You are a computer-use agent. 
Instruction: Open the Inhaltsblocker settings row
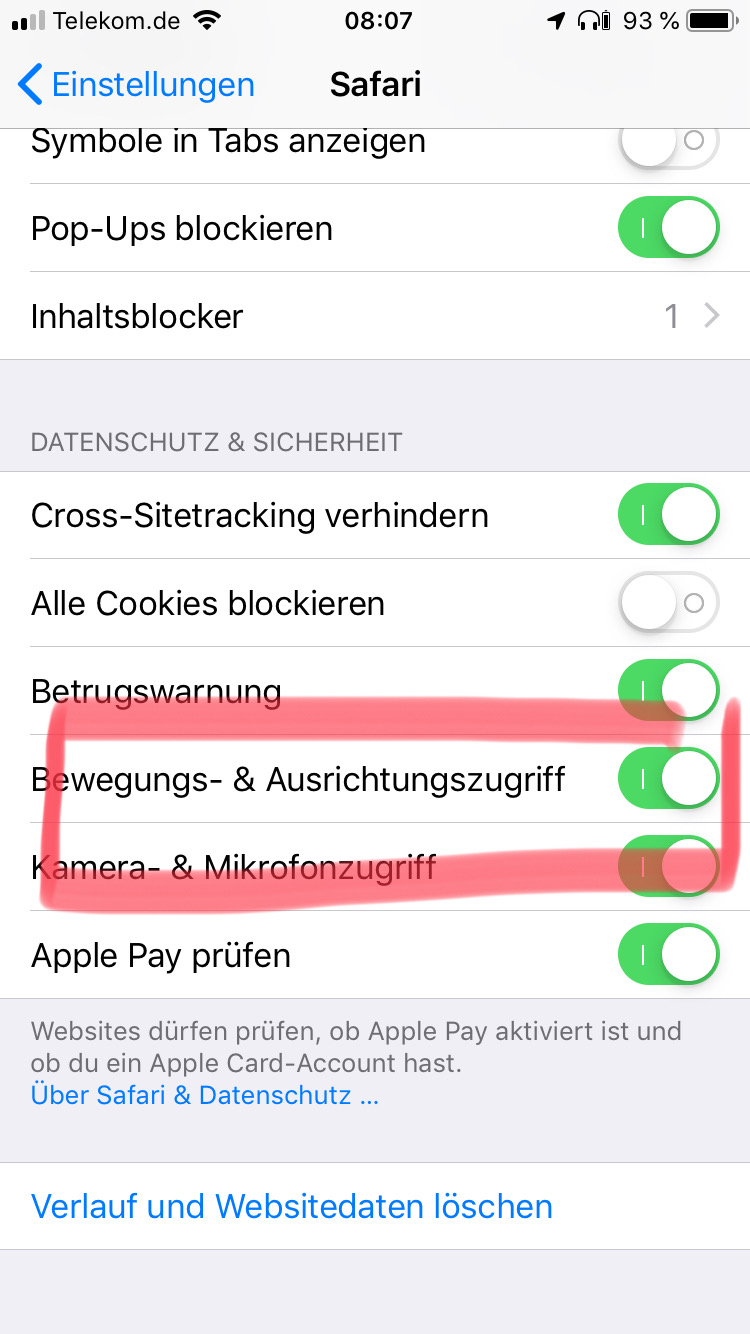(375, 316)
